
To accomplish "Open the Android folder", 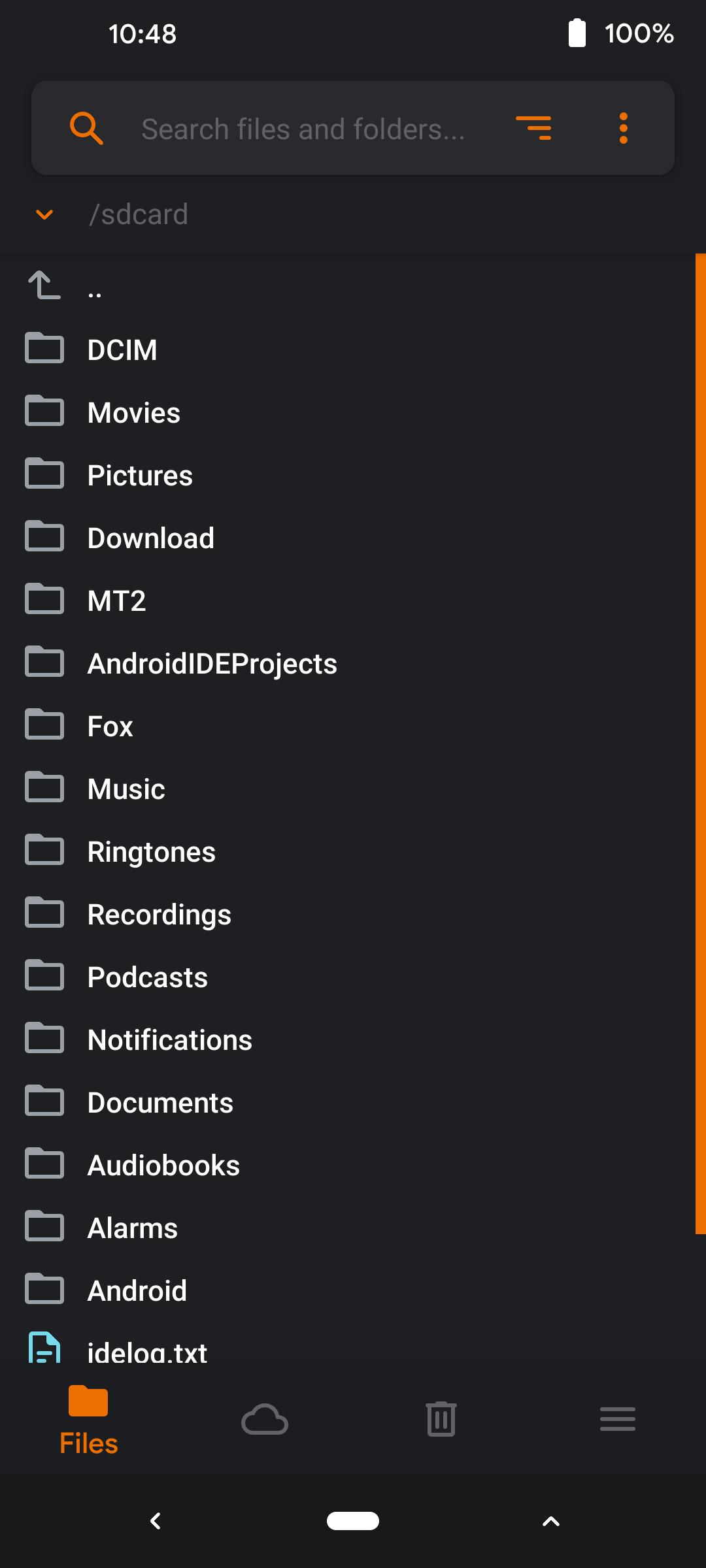I will [137, 1290].
